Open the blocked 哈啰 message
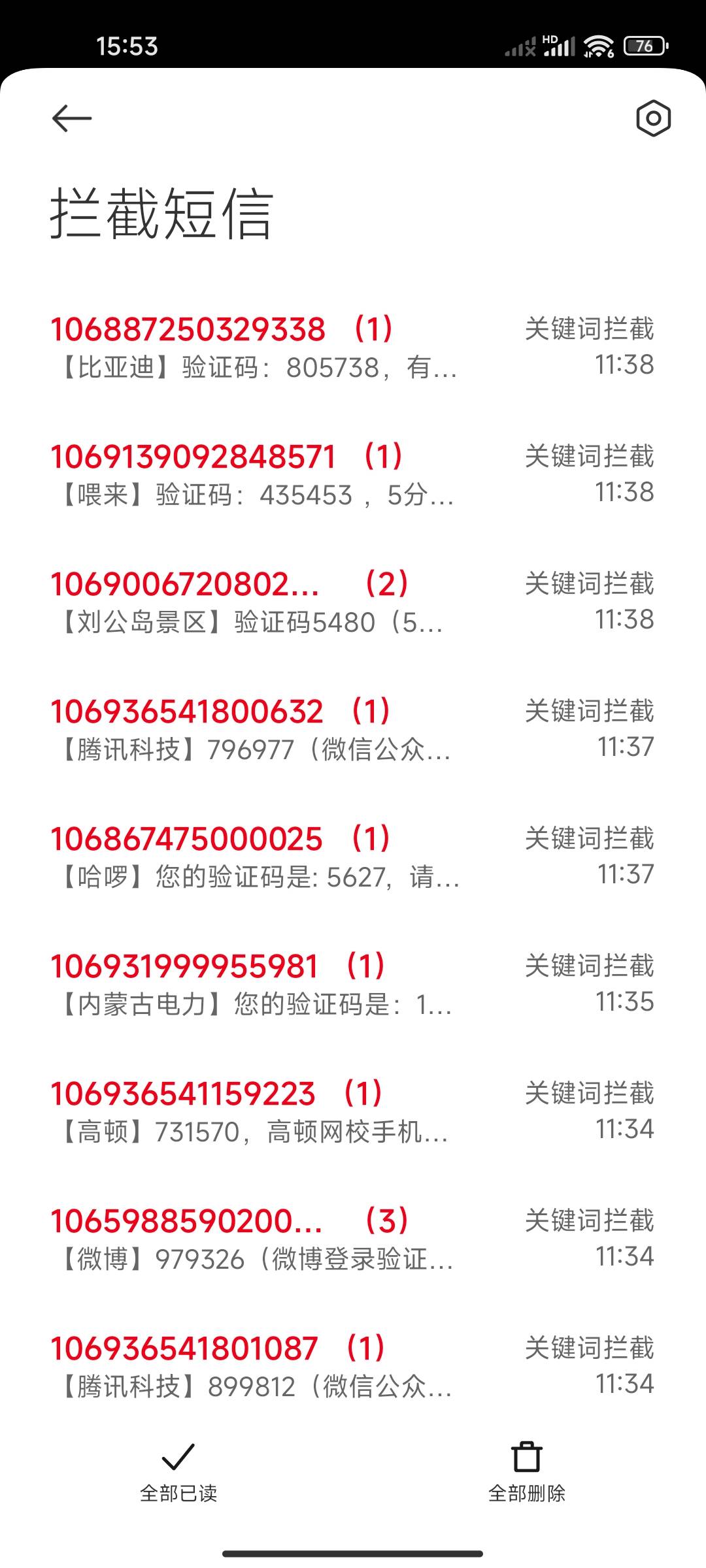Viewport: 706px width, 1568px height. point(353,857)
